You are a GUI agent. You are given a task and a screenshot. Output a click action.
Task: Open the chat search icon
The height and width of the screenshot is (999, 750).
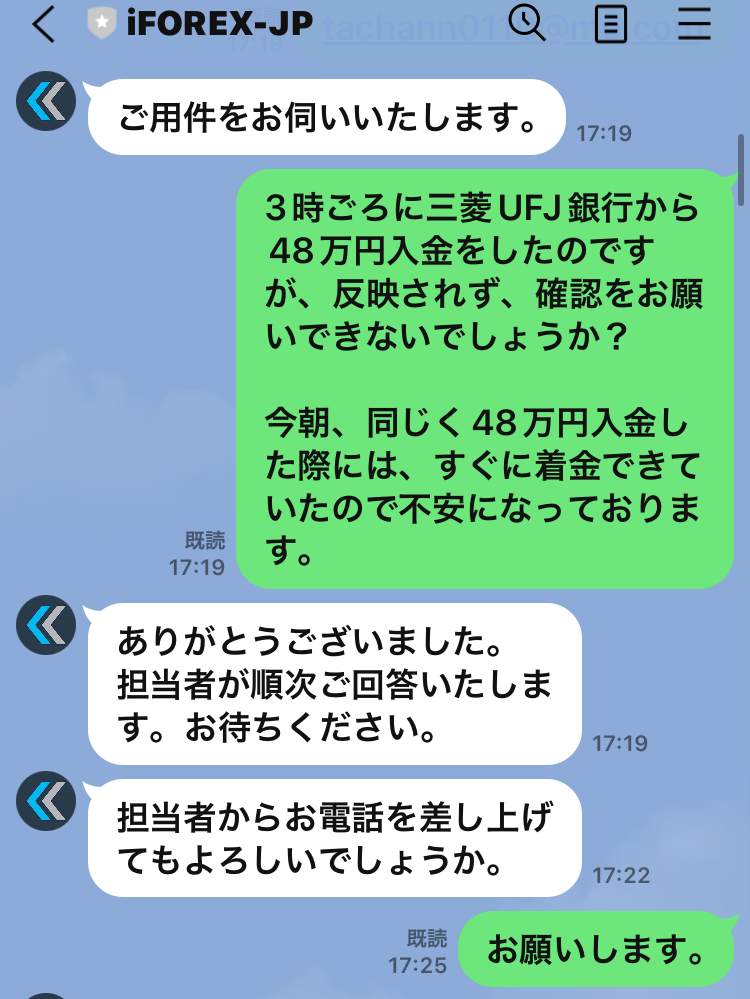pos(527,23)
